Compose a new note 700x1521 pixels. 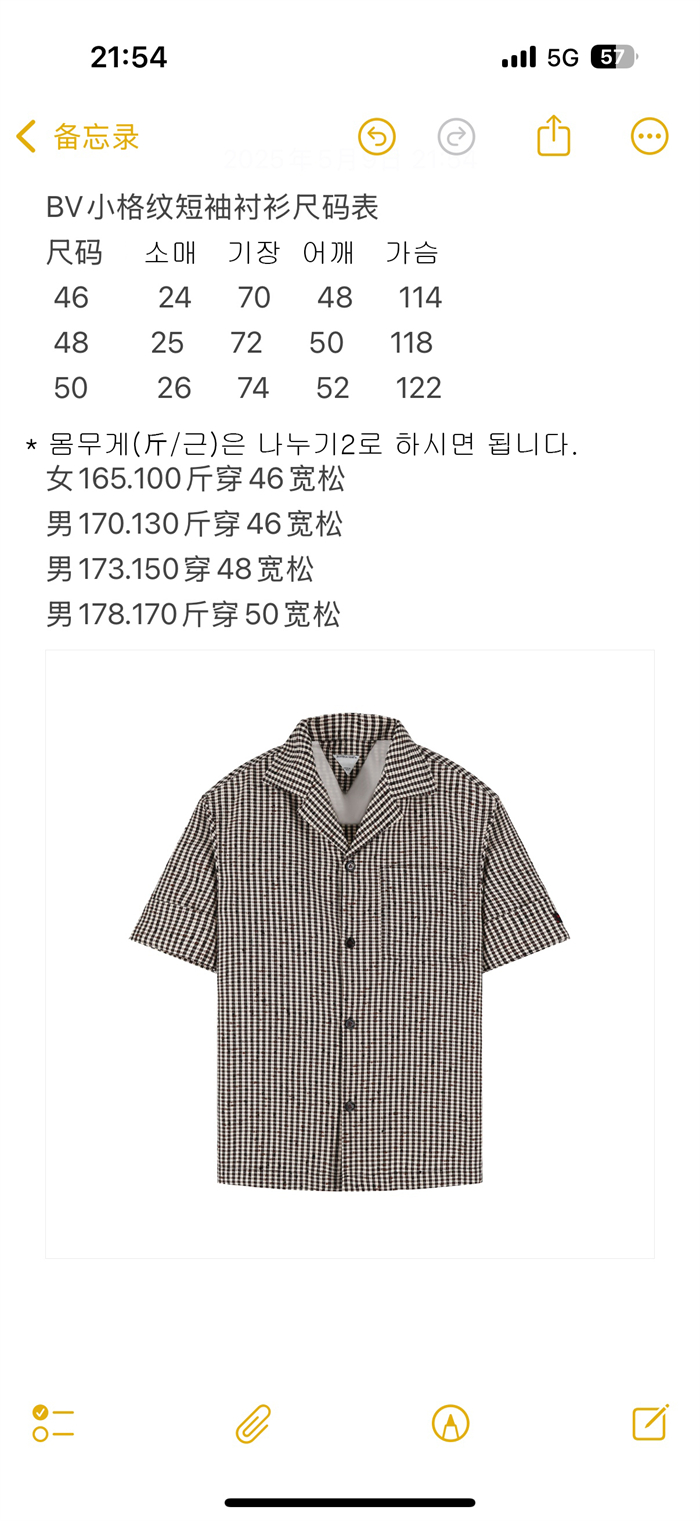(x=650, y=1422)
